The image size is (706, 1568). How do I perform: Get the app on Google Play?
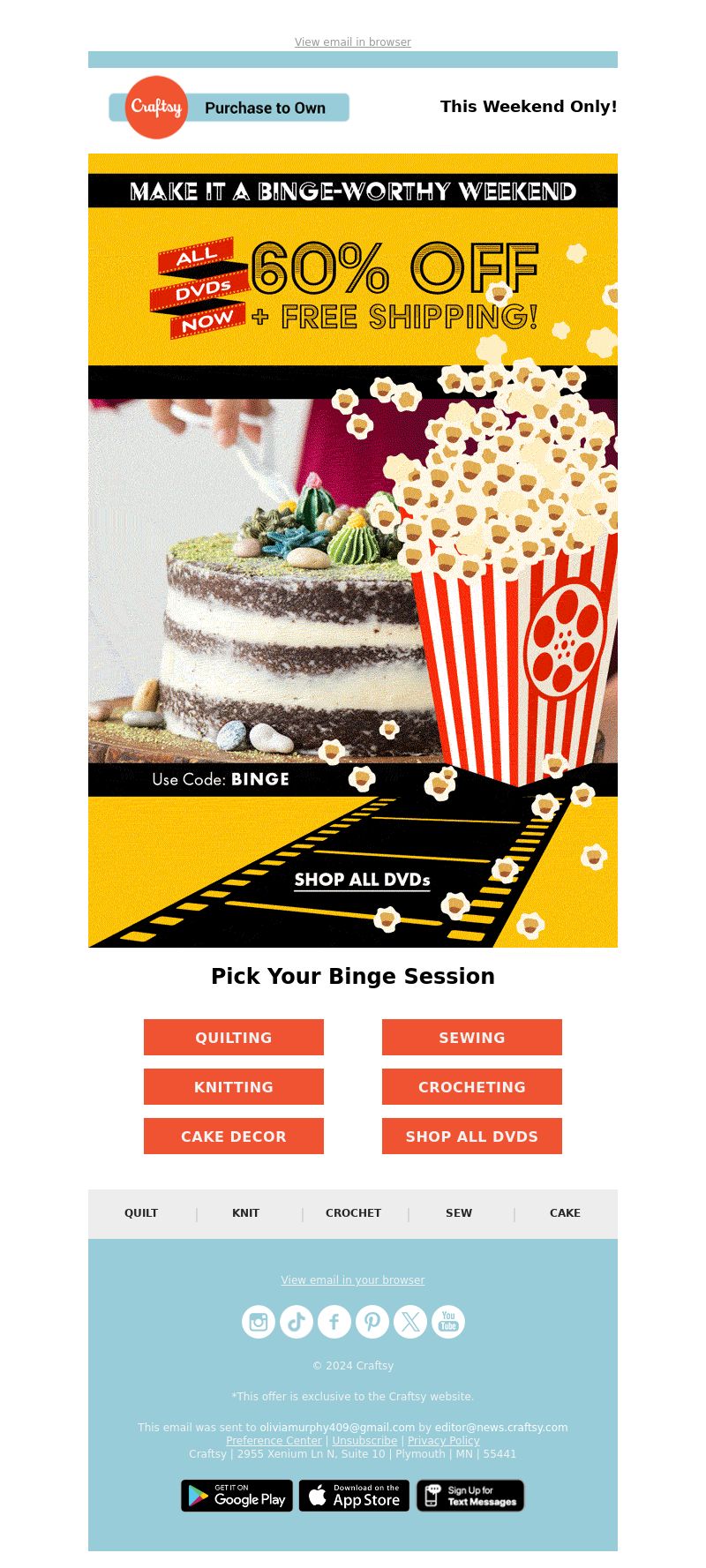237,1496
